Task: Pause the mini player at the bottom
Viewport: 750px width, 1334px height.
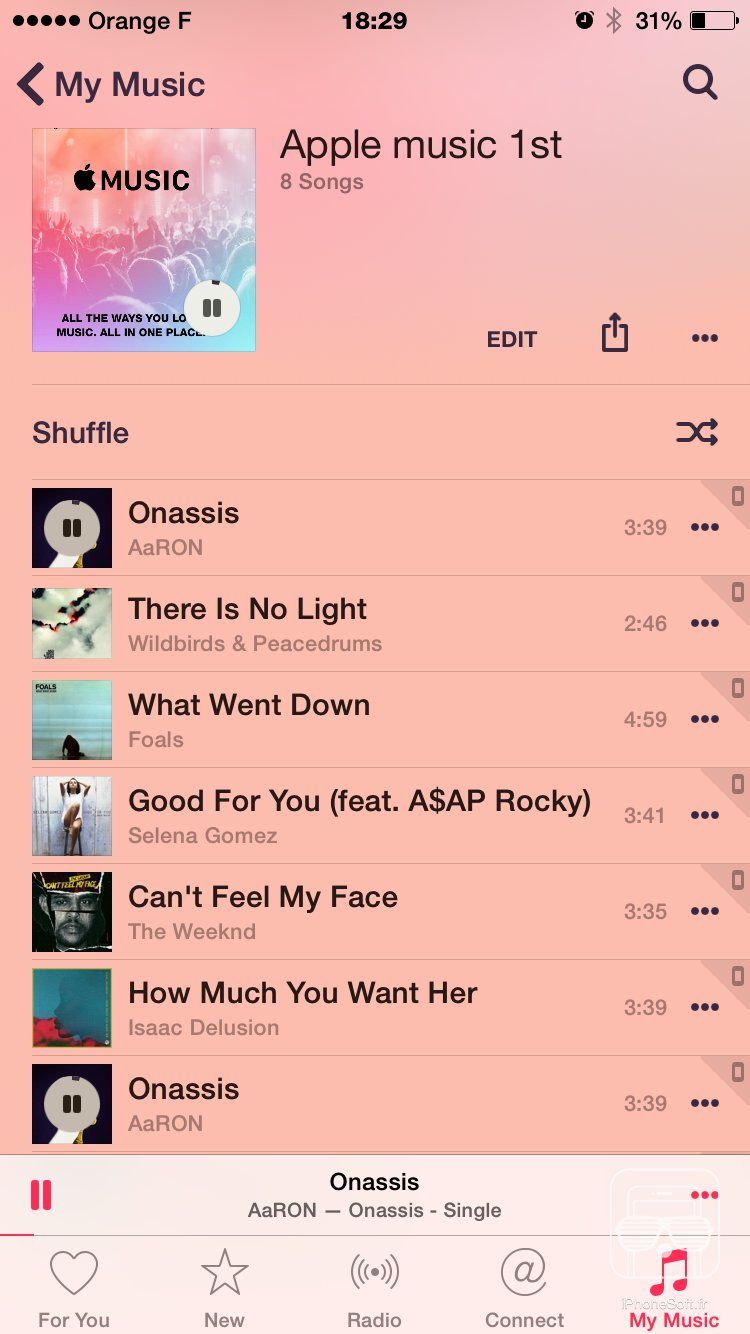Action: pyautogui.click(x=41, y=1195)
